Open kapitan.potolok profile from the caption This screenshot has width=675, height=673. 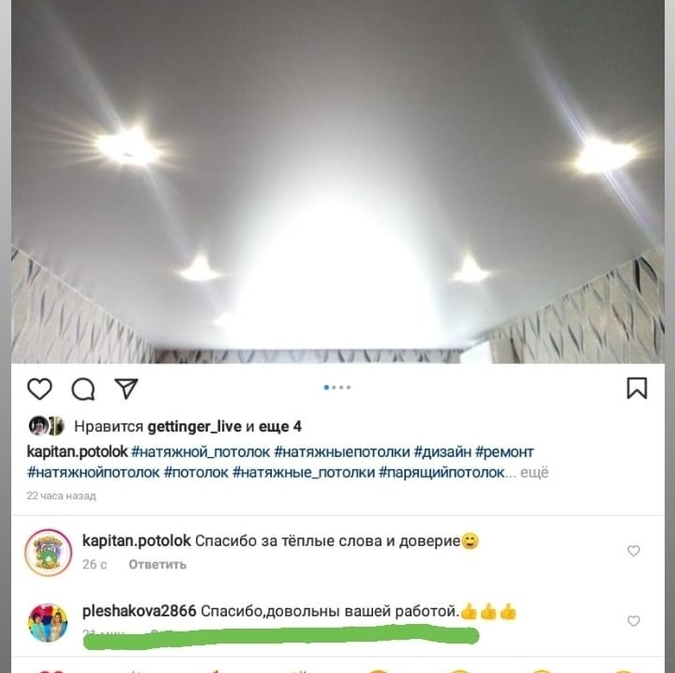77,452
